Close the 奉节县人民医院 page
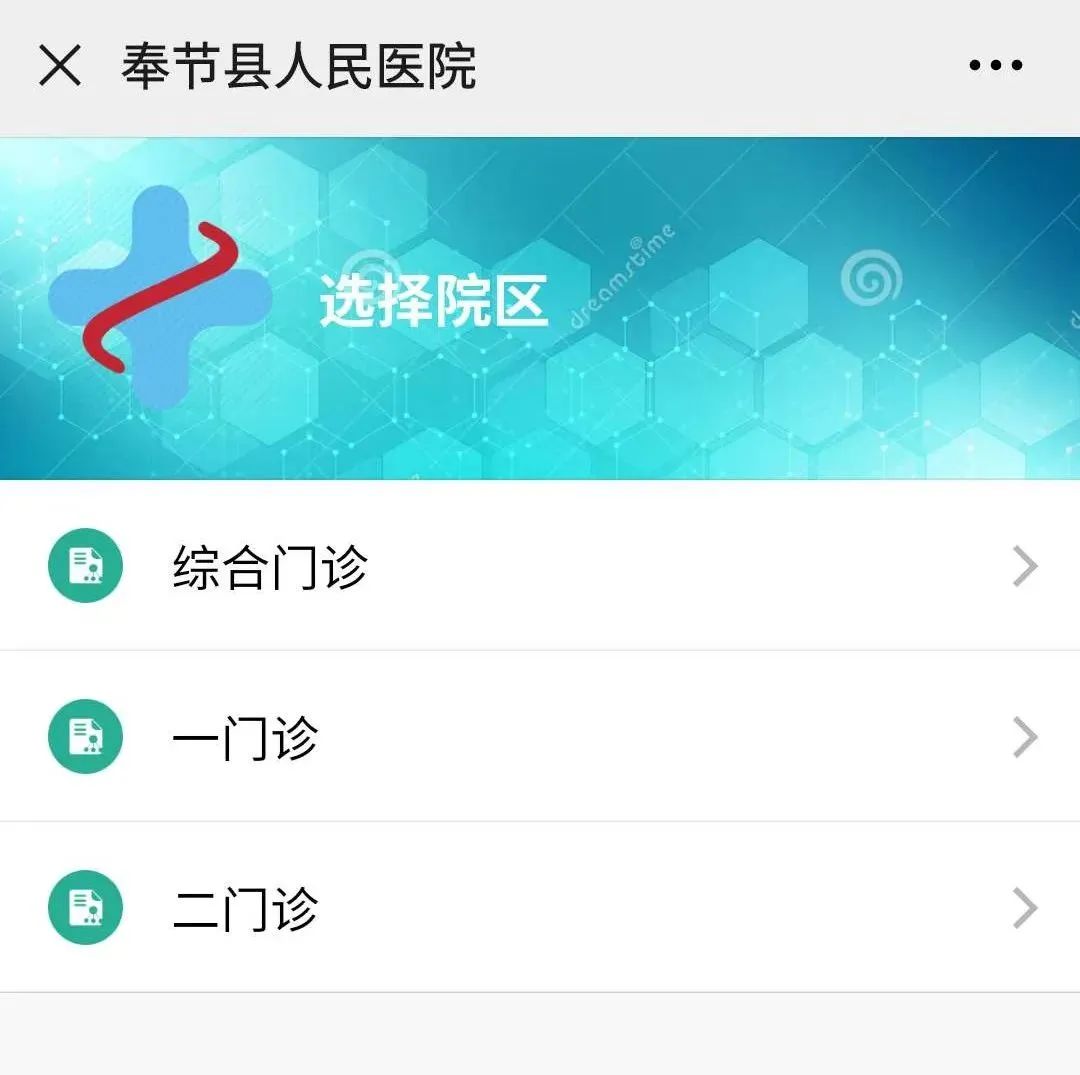The width and height of the screenshot is (1080, 1075). pos(60,67)
